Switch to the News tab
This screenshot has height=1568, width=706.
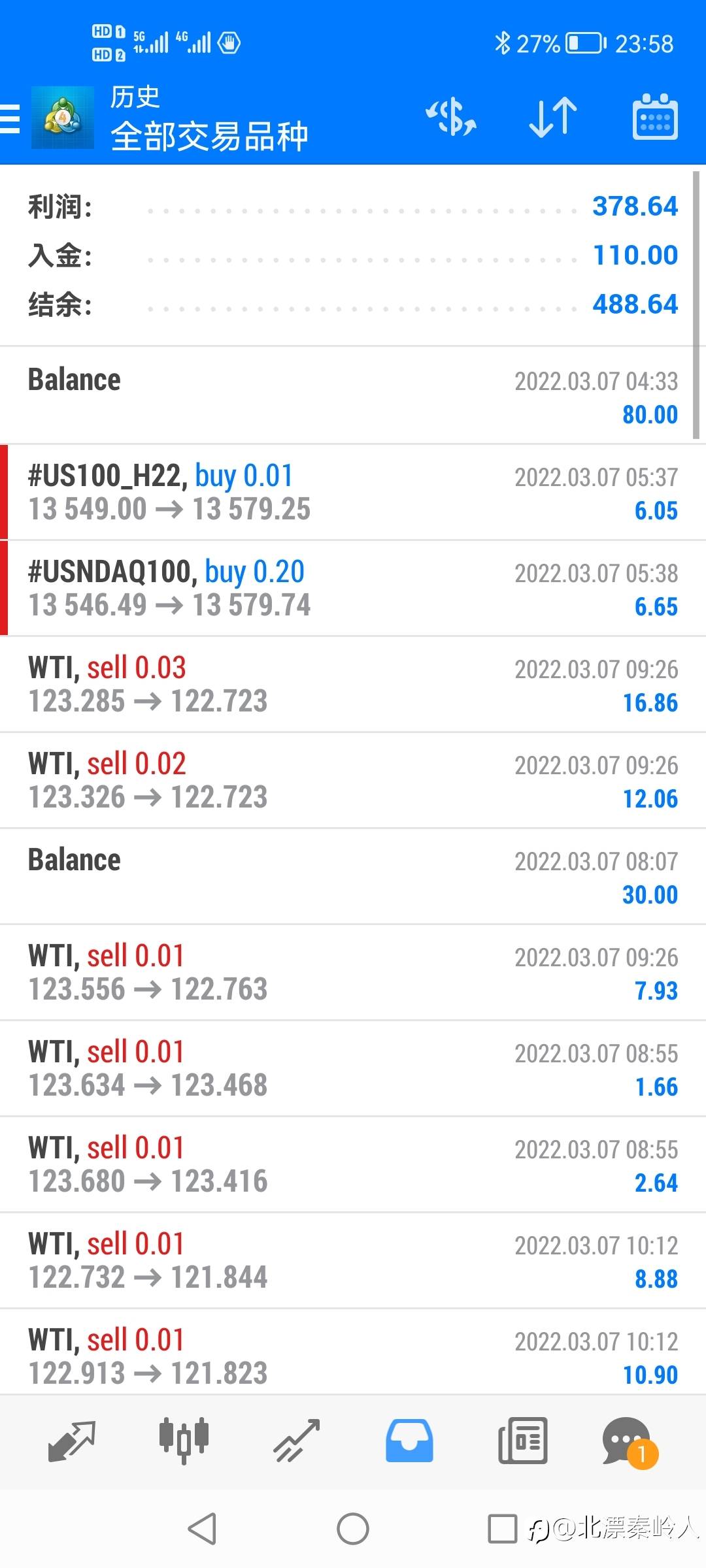(x=522, y=1441)
